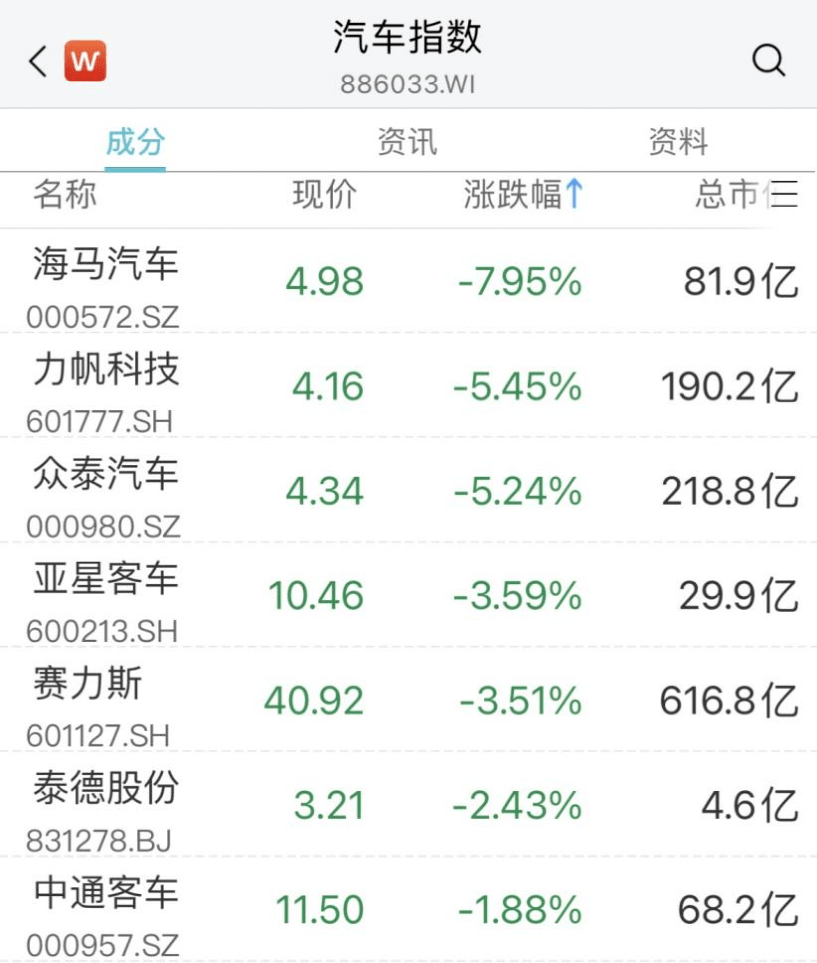Switch to the 资讯 tab

(407, 142)
